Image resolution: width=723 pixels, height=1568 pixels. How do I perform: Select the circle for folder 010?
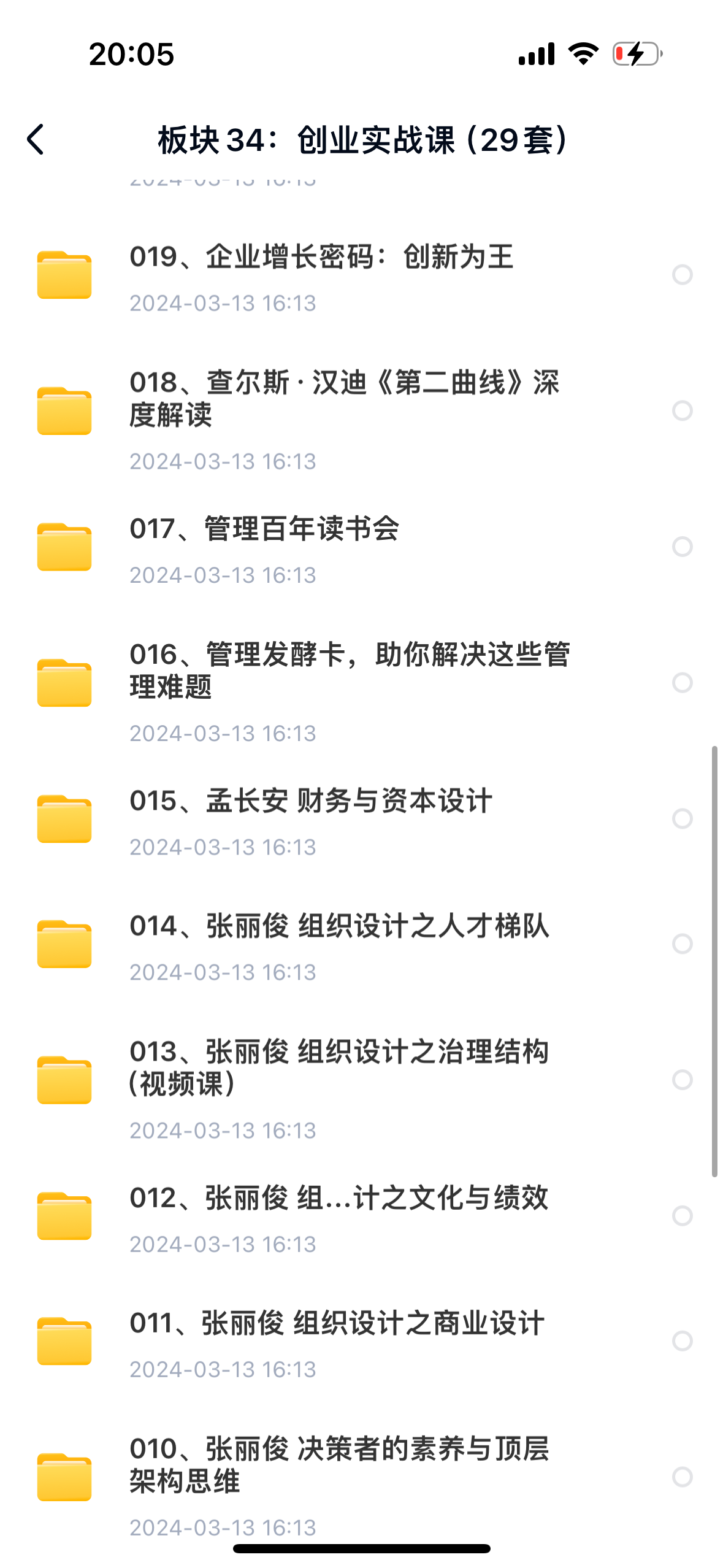(x=682, y=1477)
